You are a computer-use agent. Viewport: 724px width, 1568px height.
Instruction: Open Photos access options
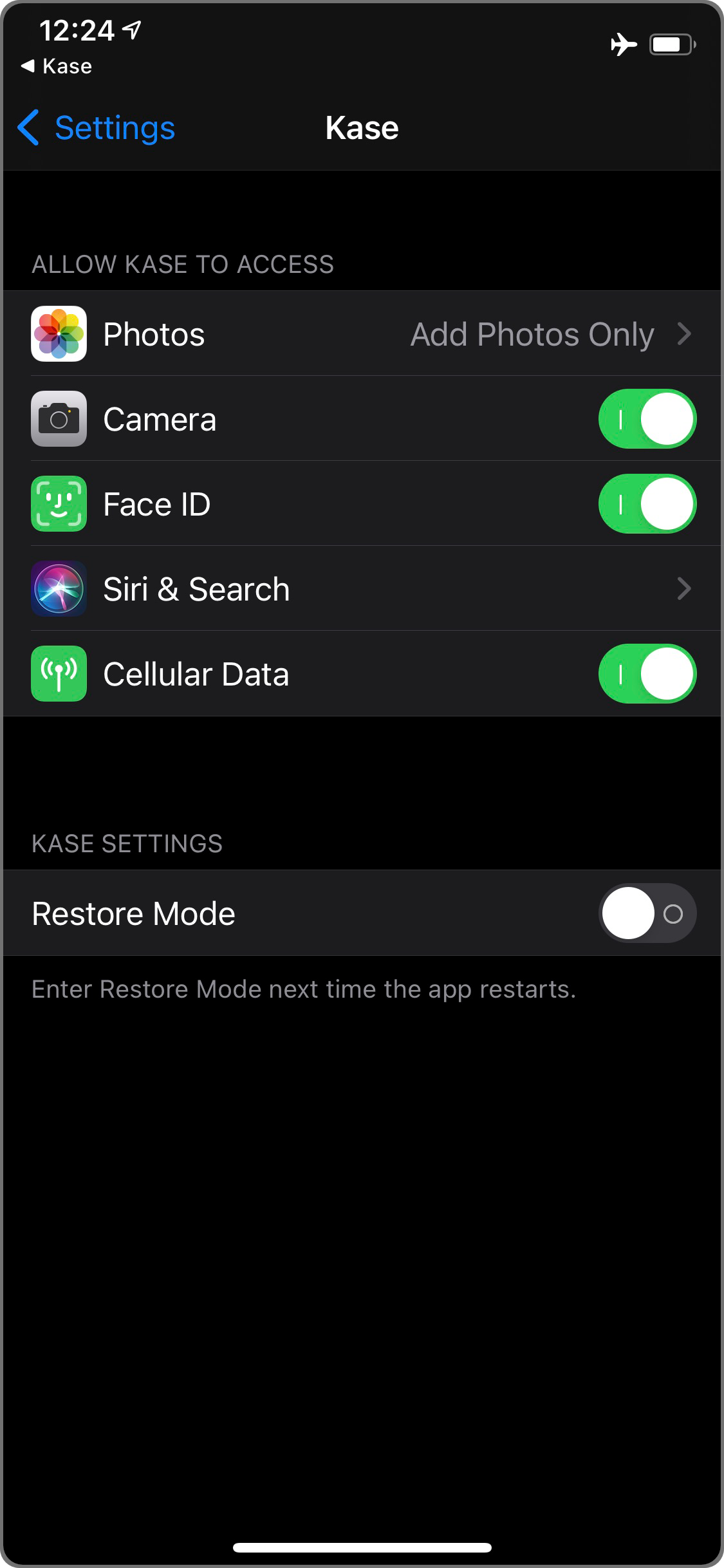click(x=362, y=334)
